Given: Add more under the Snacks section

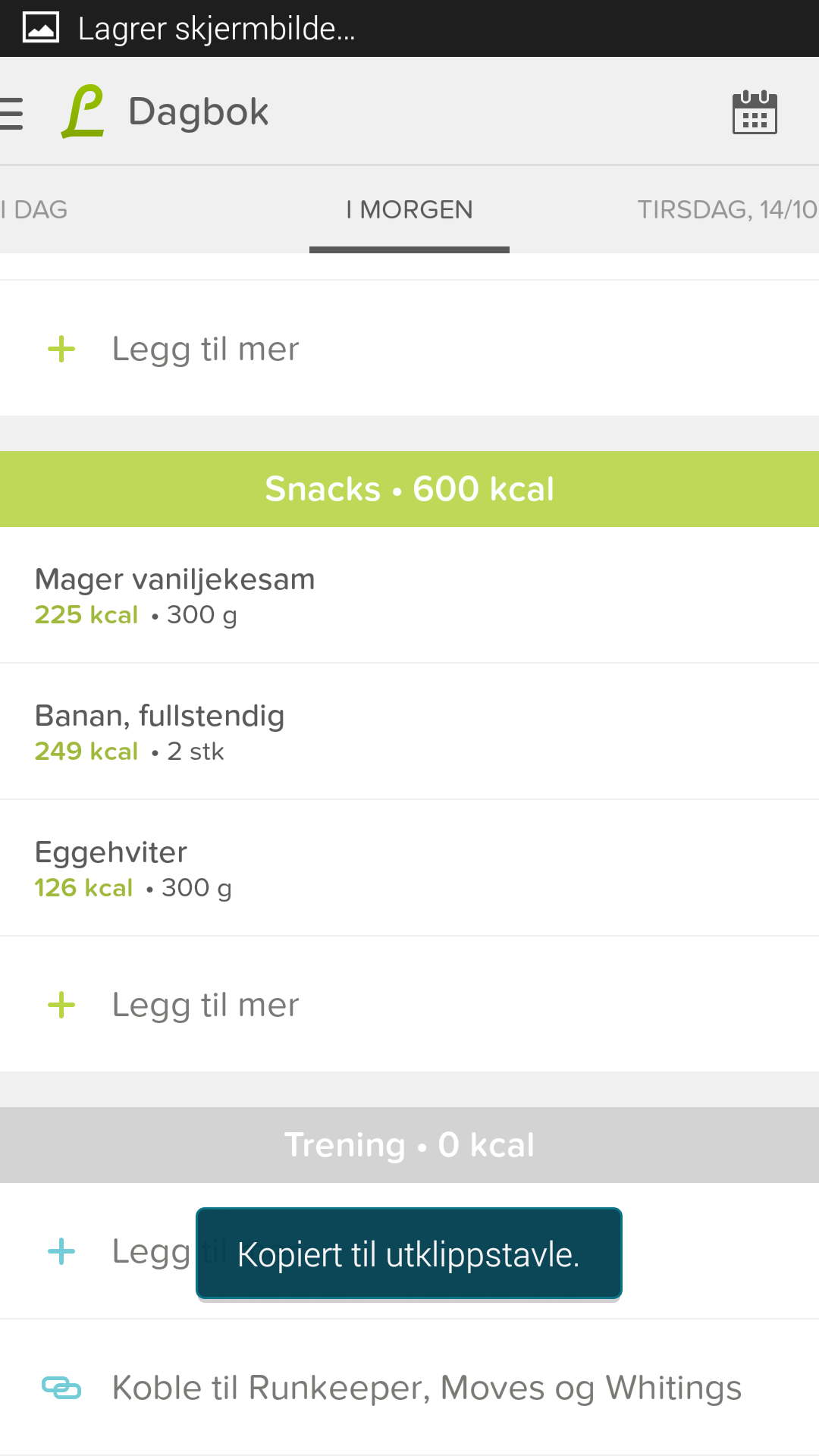Looking at the screenshot, I should (x=409, y=1005).
